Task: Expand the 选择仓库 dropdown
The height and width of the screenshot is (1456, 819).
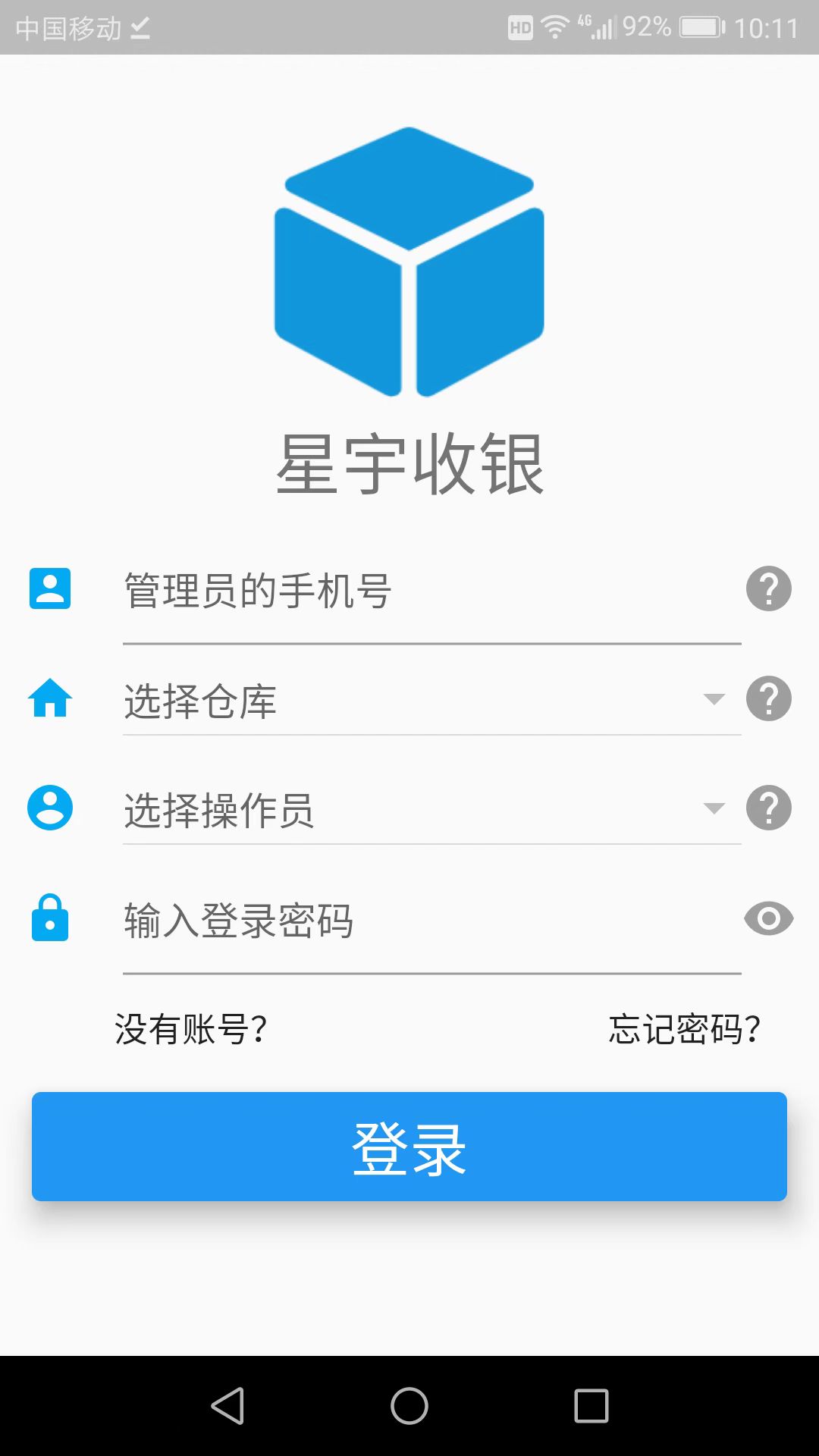Action: pyautogui.click(x=431, y=701)
